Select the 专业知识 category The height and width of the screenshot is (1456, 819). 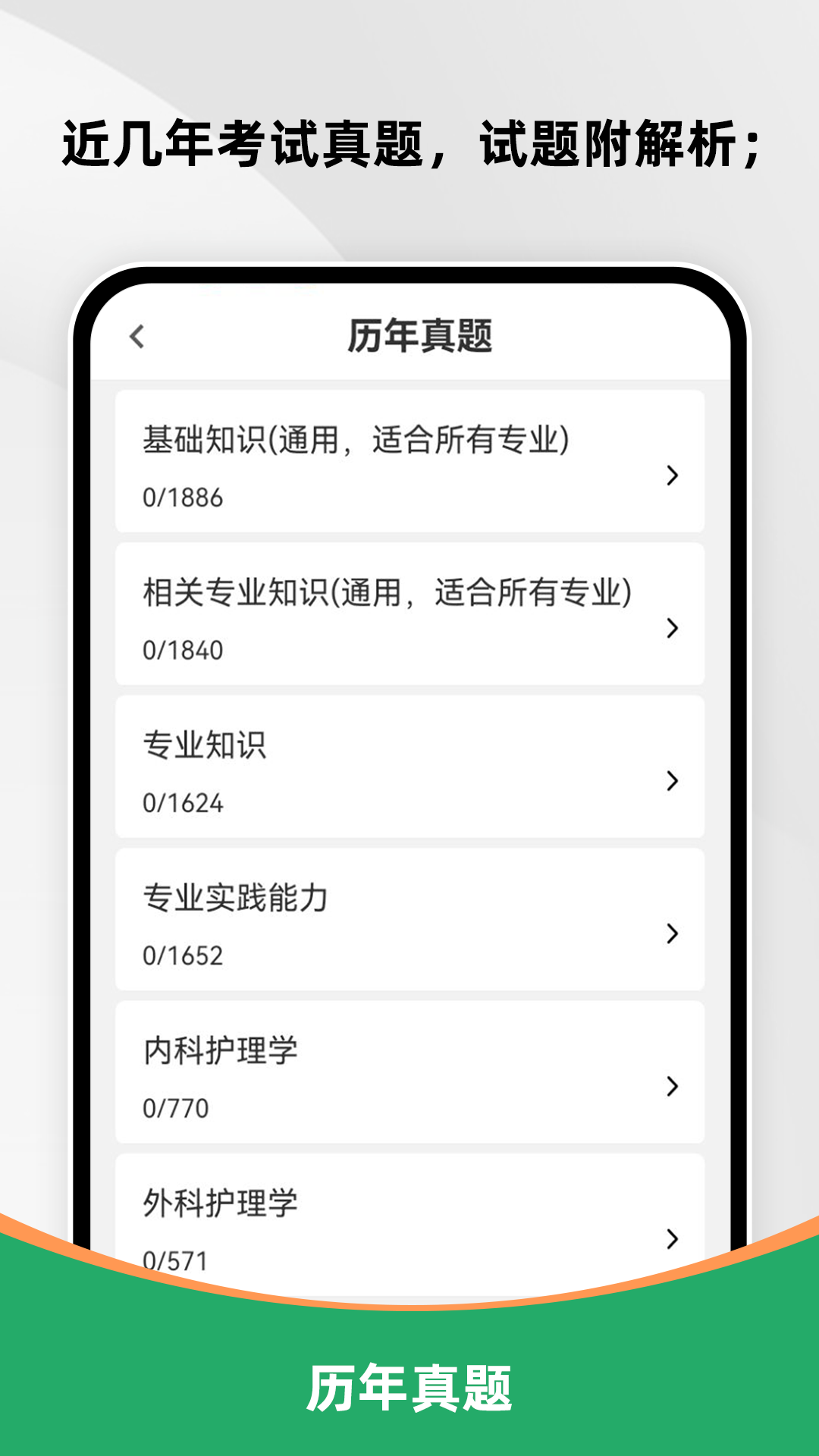click(409, 766)
